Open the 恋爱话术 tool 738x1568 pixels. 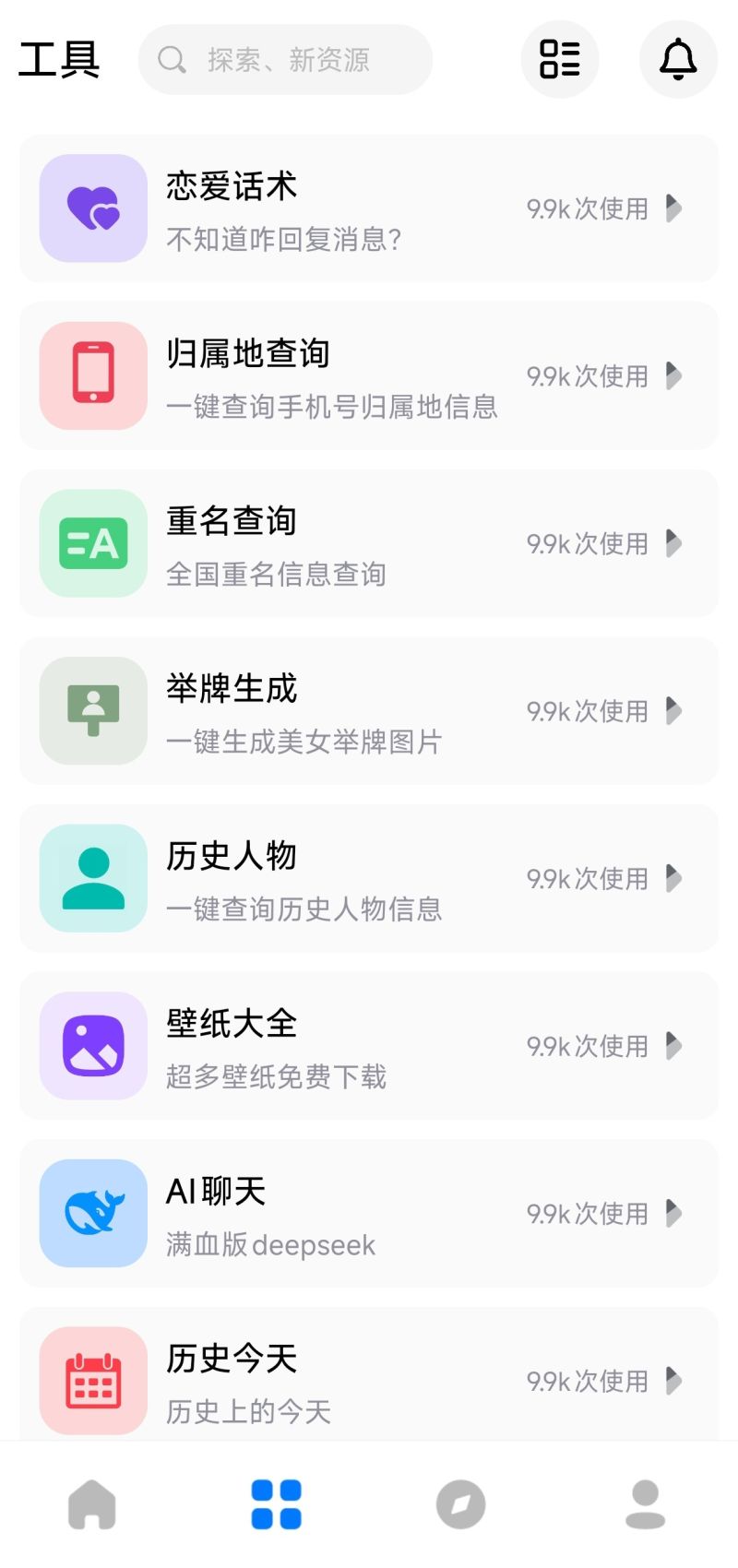(369, 208)
